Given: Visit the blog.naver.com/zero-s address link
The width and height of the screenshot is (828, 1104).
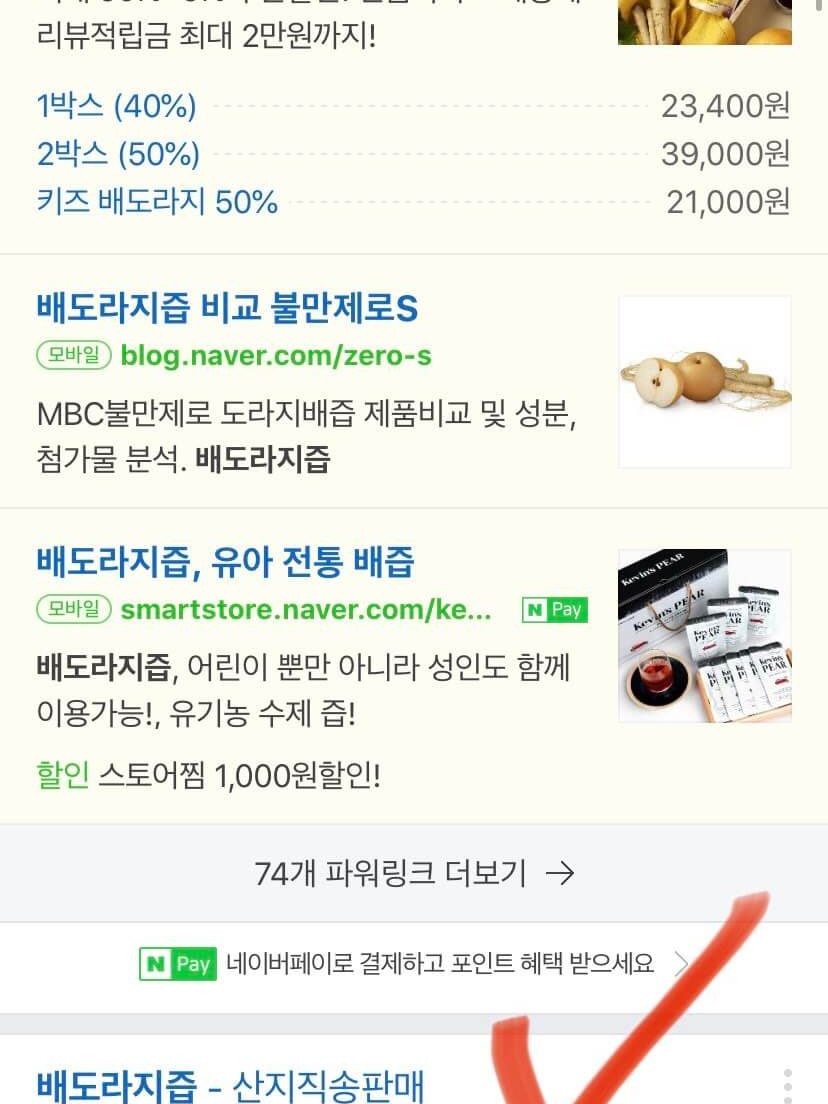Looking at the screenshot, I should (x=275, y=355).
